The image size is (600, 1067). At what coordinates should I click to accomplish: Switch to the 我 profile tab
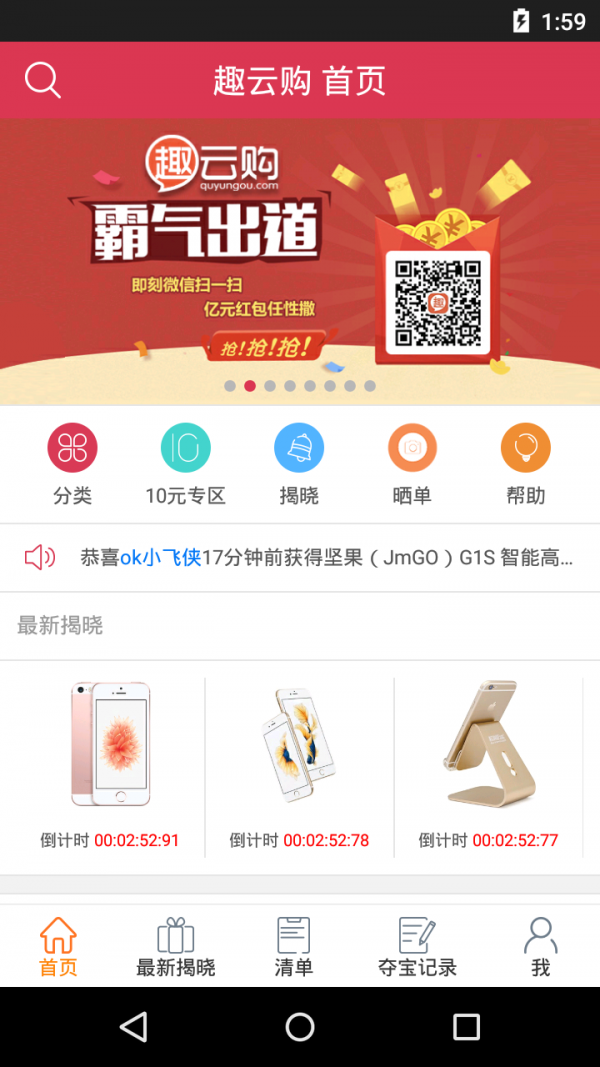(540, 946)
